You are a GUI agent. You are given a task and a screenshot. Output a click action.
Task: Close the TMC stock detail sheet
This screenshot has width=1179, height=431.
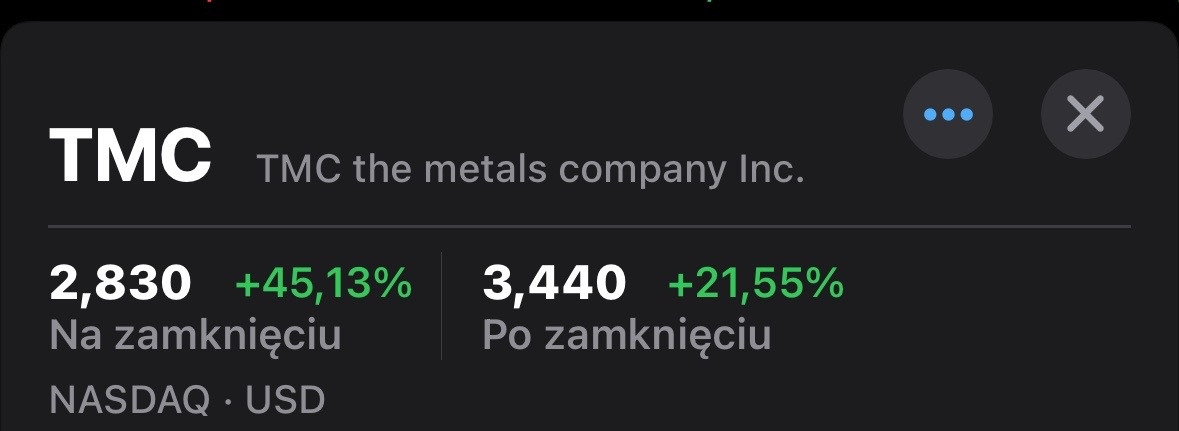click(1085, 115)
